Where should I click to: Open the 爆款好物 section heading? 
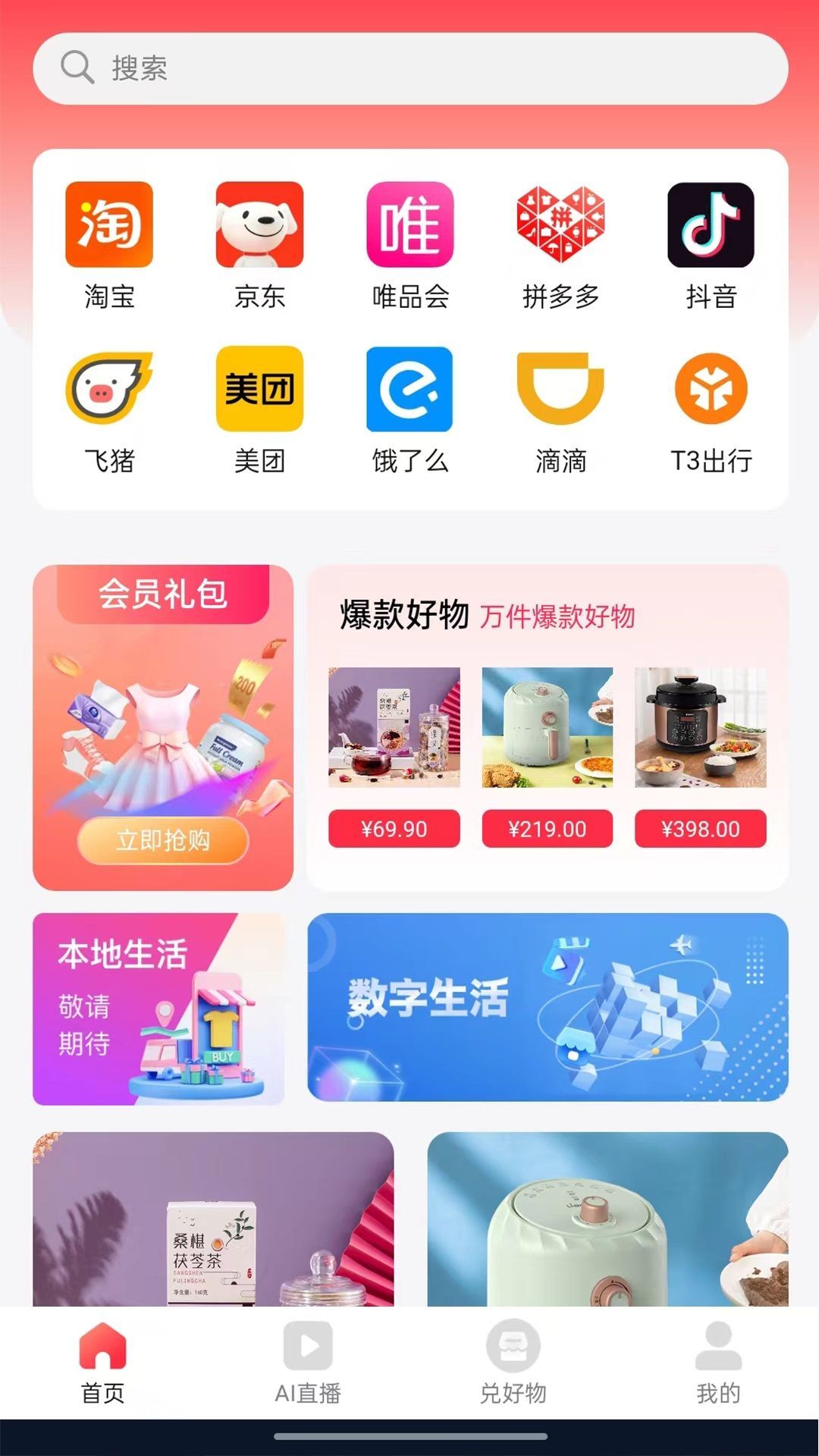(402, 617)
